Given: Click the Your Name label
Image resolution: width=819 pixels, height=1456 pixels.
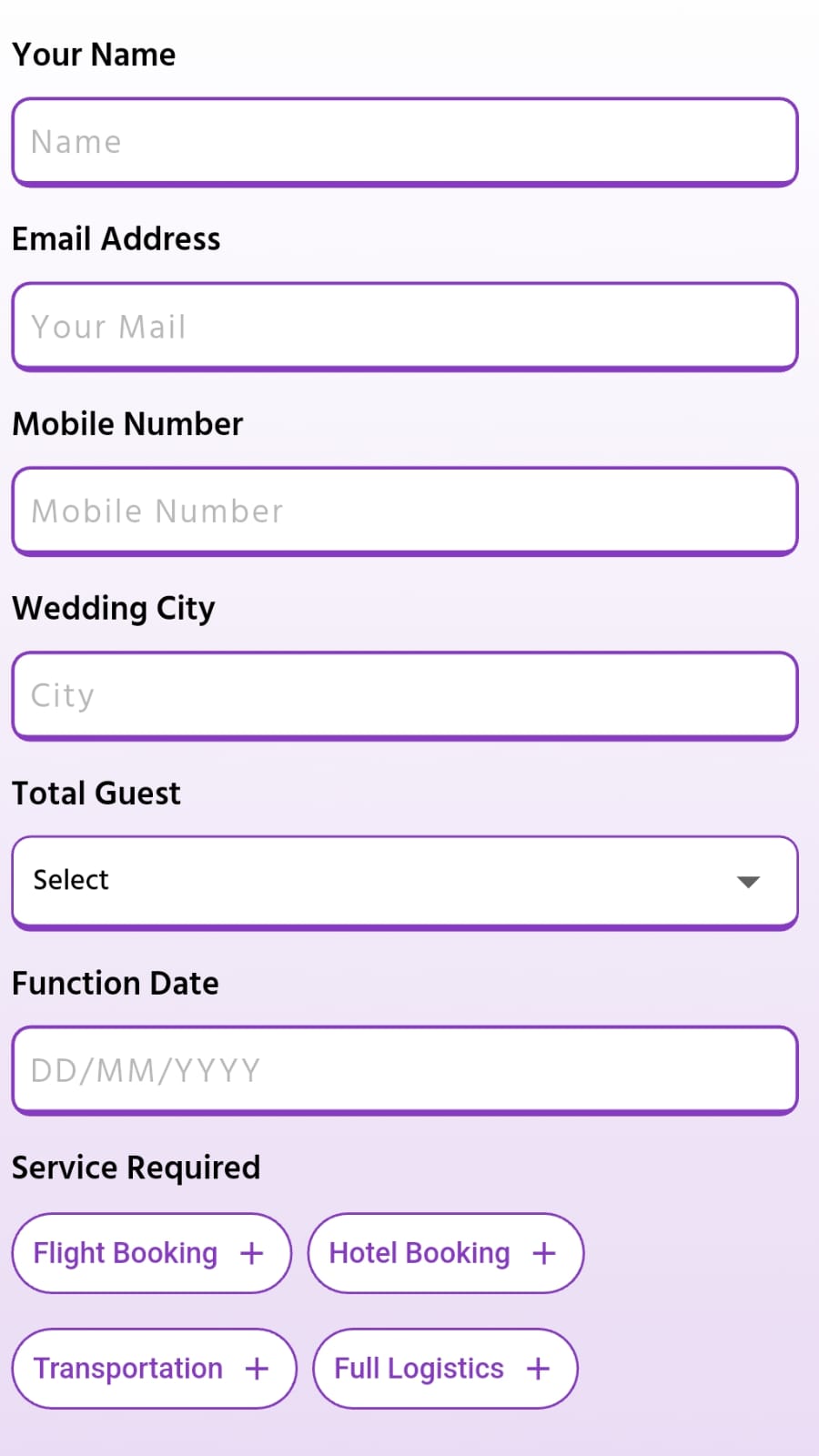Looking at the screenshot, I should click(94, 55).
